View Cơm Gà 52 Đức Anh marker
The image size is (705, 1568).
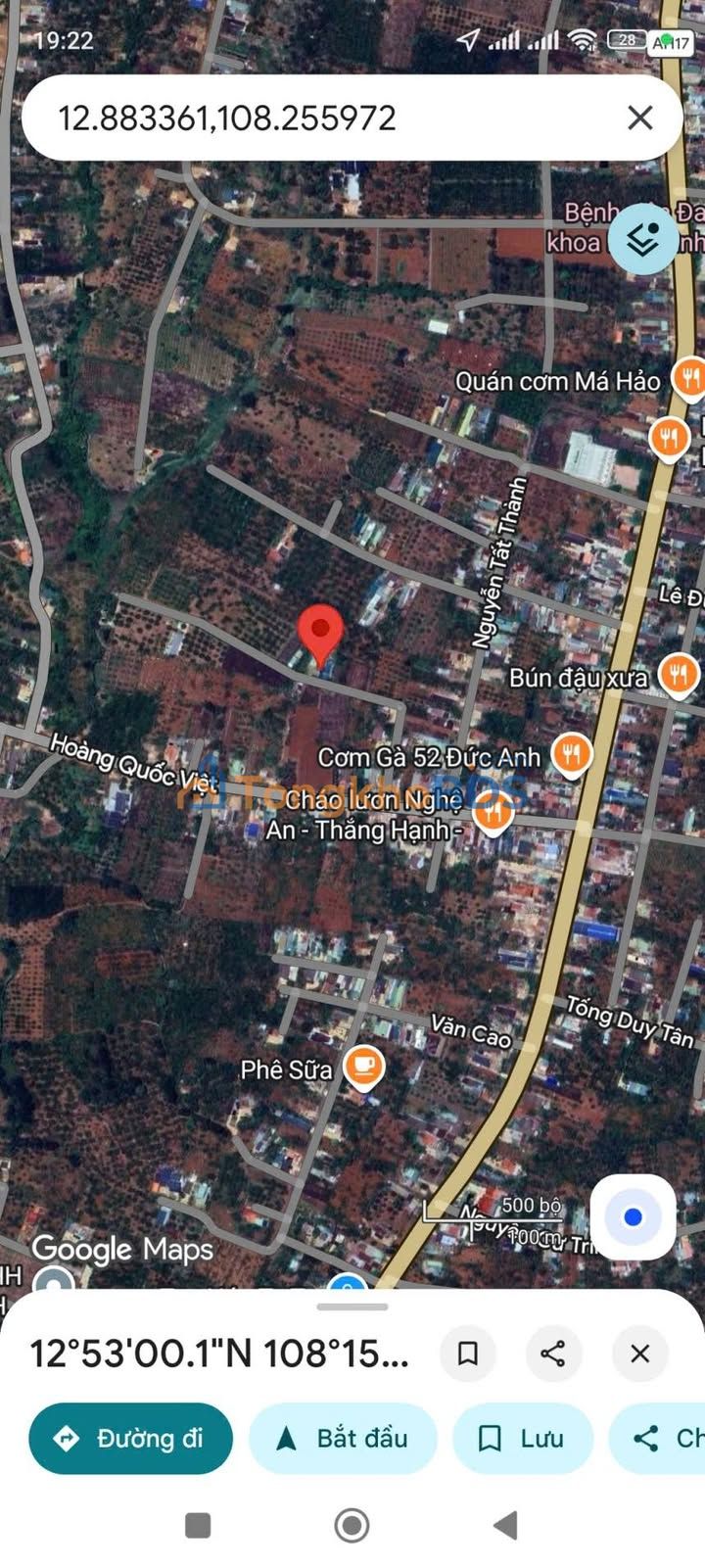[571, 755]
